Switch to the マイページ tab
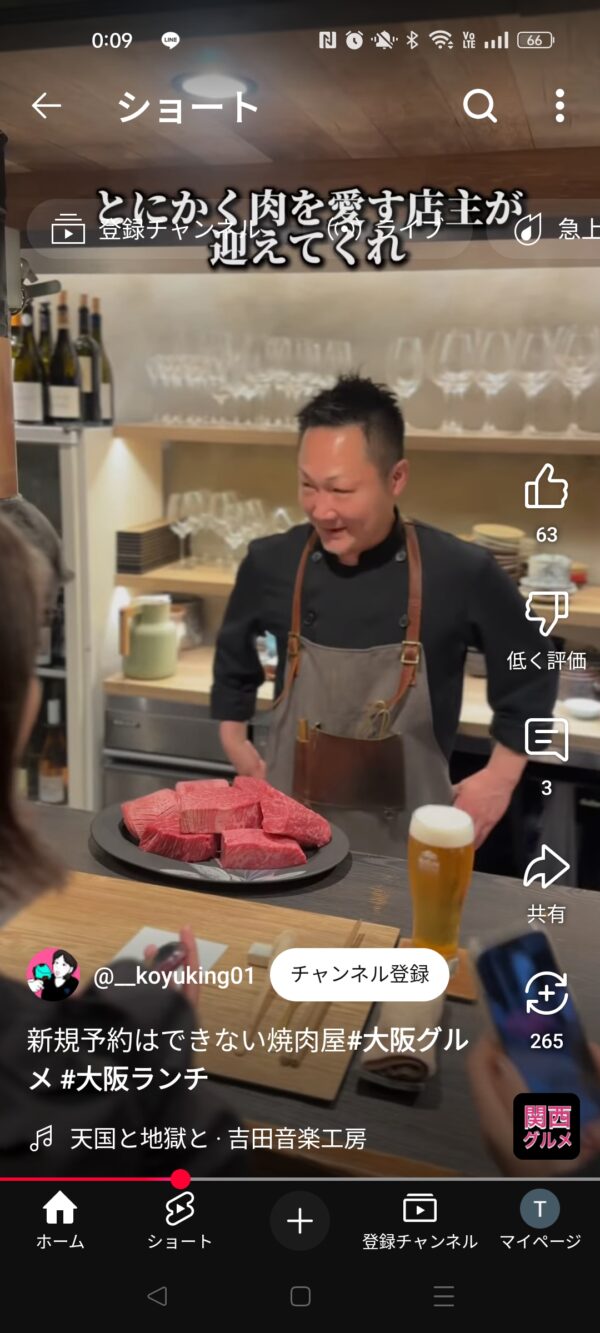 click(x=540, y=1220)
